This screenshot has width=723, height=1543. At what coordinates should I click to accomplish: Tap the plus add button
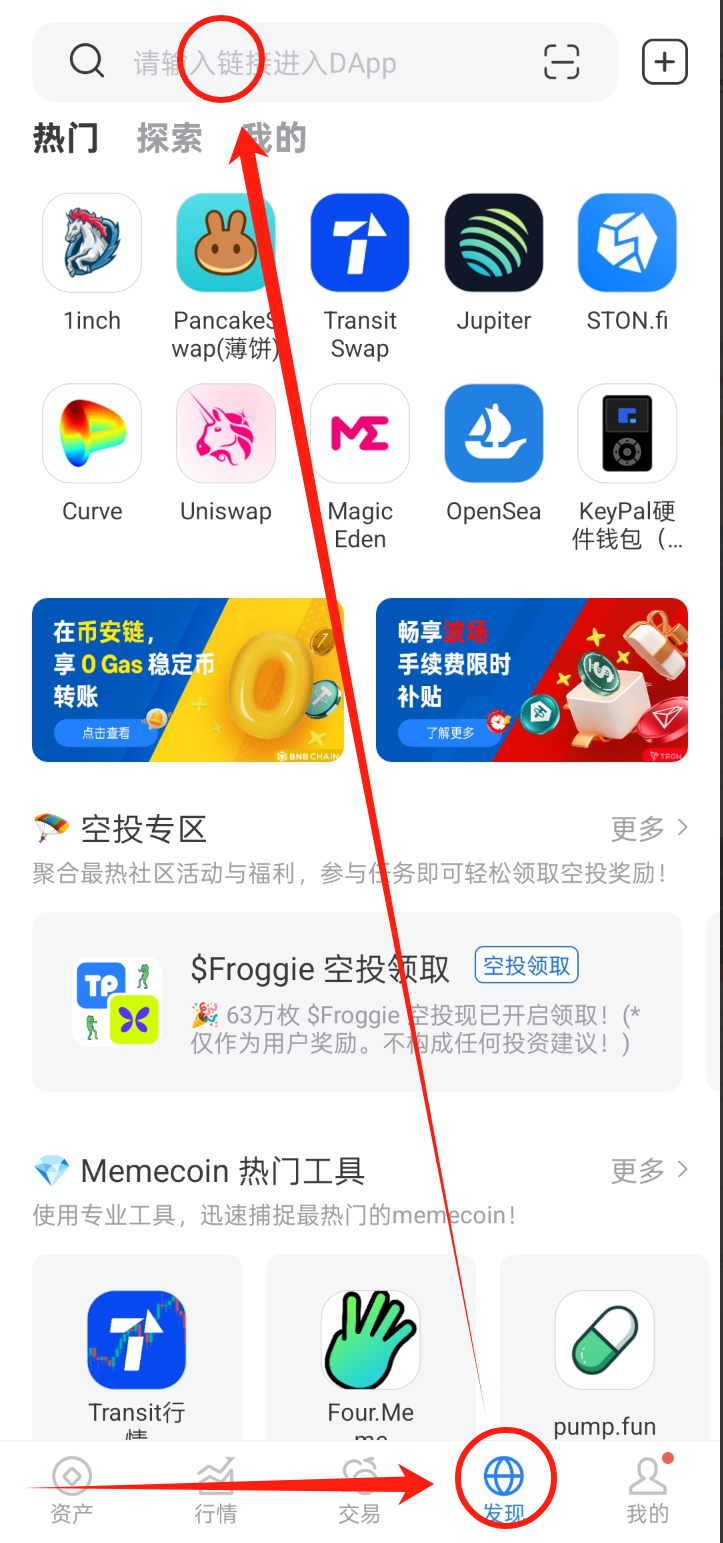click(665, 63)
